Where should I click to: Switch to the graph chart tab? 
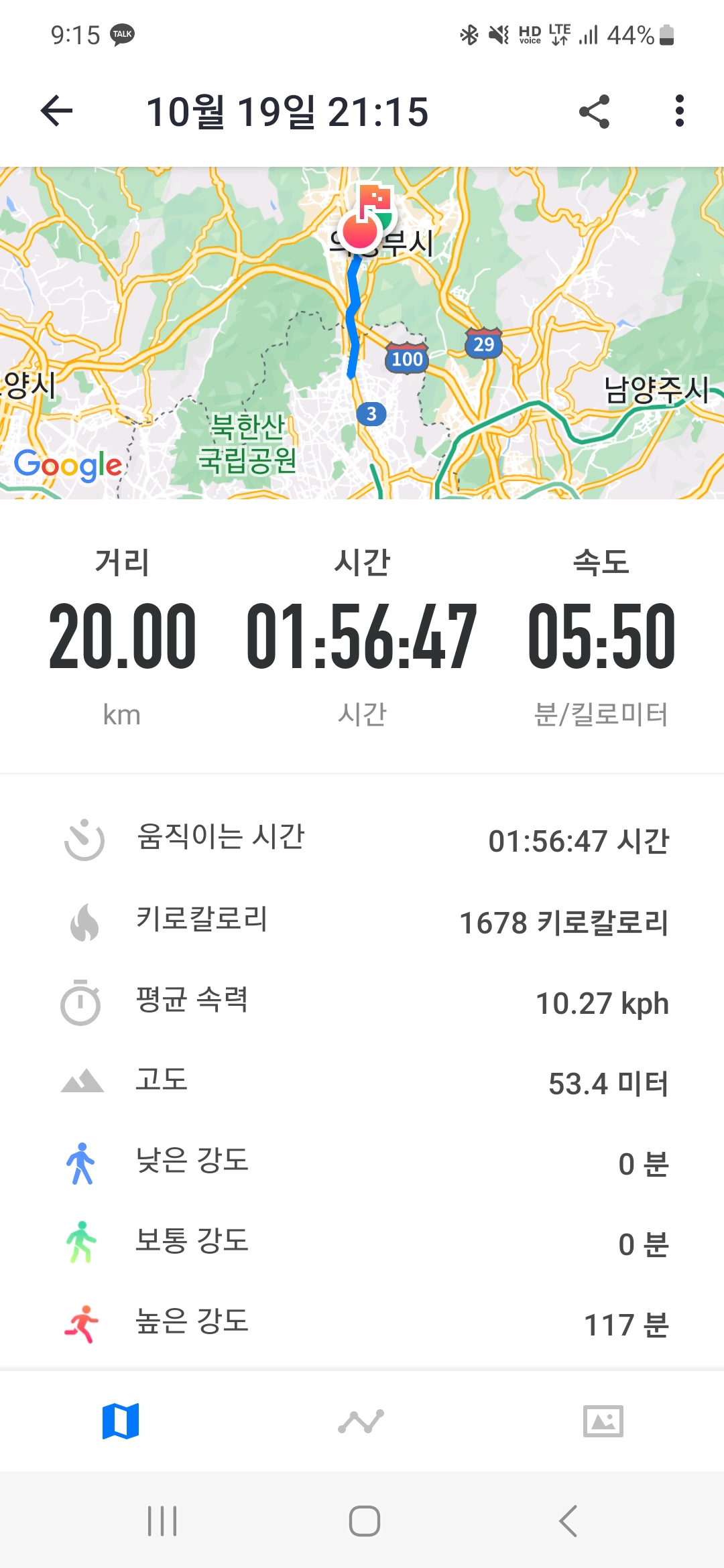(361, 1421)
